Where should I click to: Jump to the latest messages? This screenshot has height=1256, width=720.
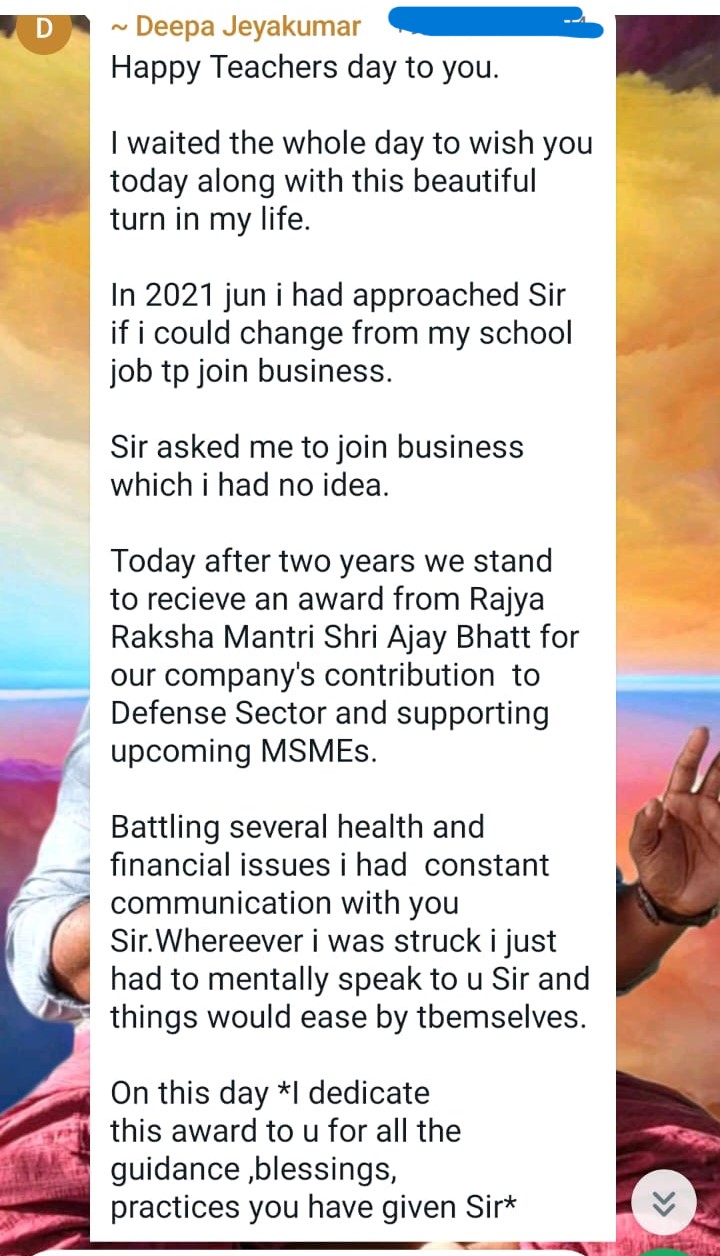(x=664, y=1203)
